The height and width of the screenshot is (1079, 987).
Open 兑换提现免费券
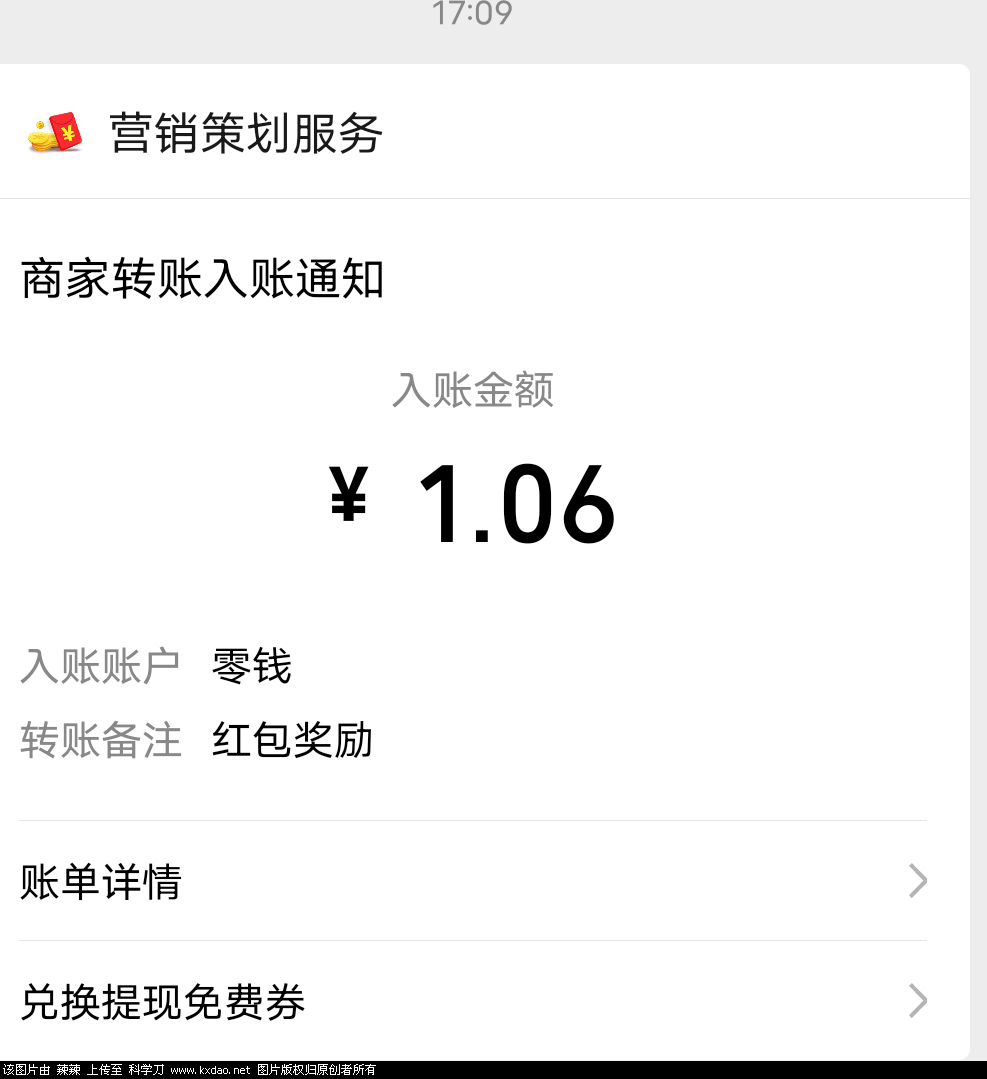point(163,1001)
